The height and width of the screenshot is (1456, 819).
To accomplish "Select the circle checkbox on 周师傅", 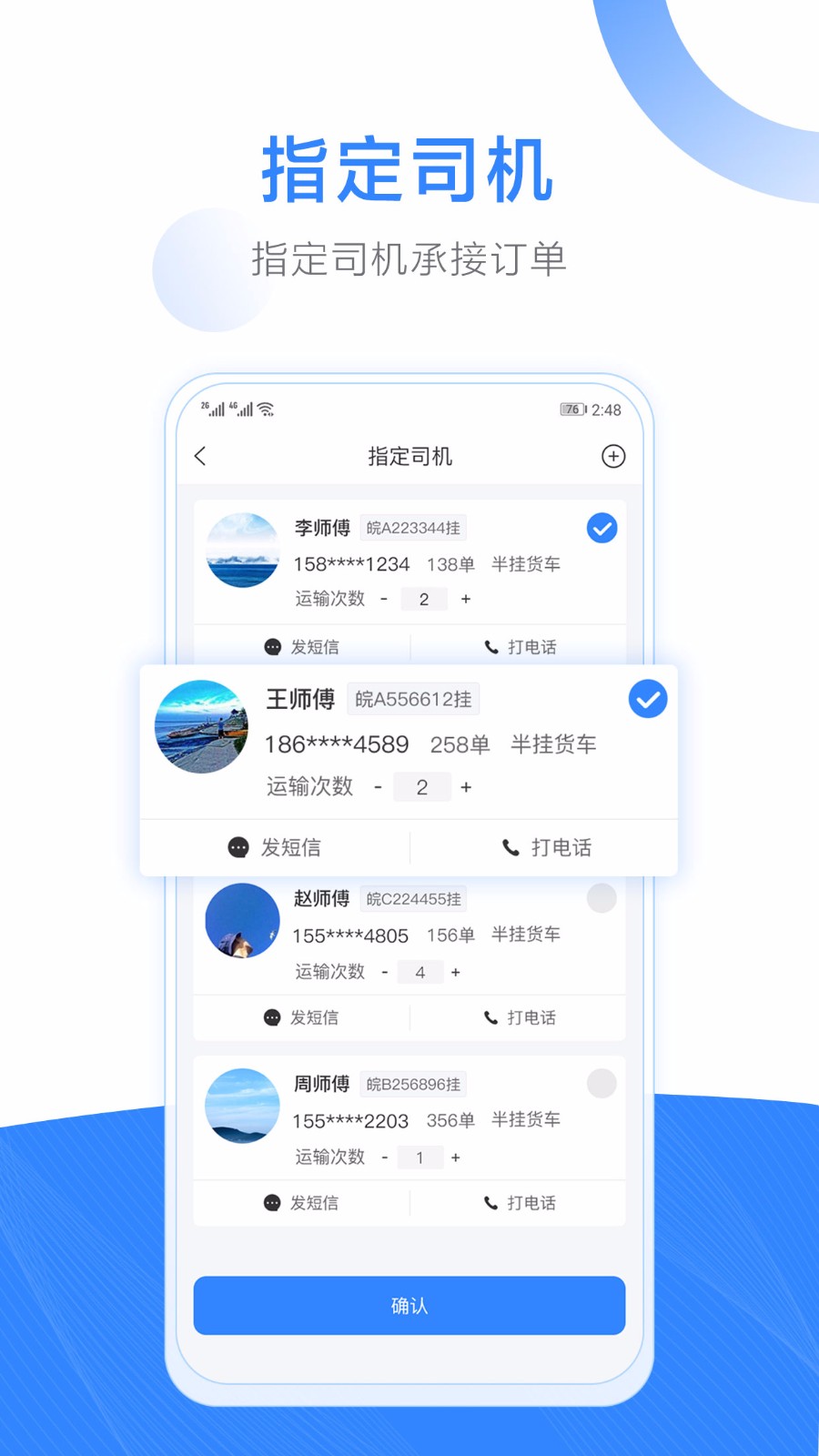I will coord(602,1084).
